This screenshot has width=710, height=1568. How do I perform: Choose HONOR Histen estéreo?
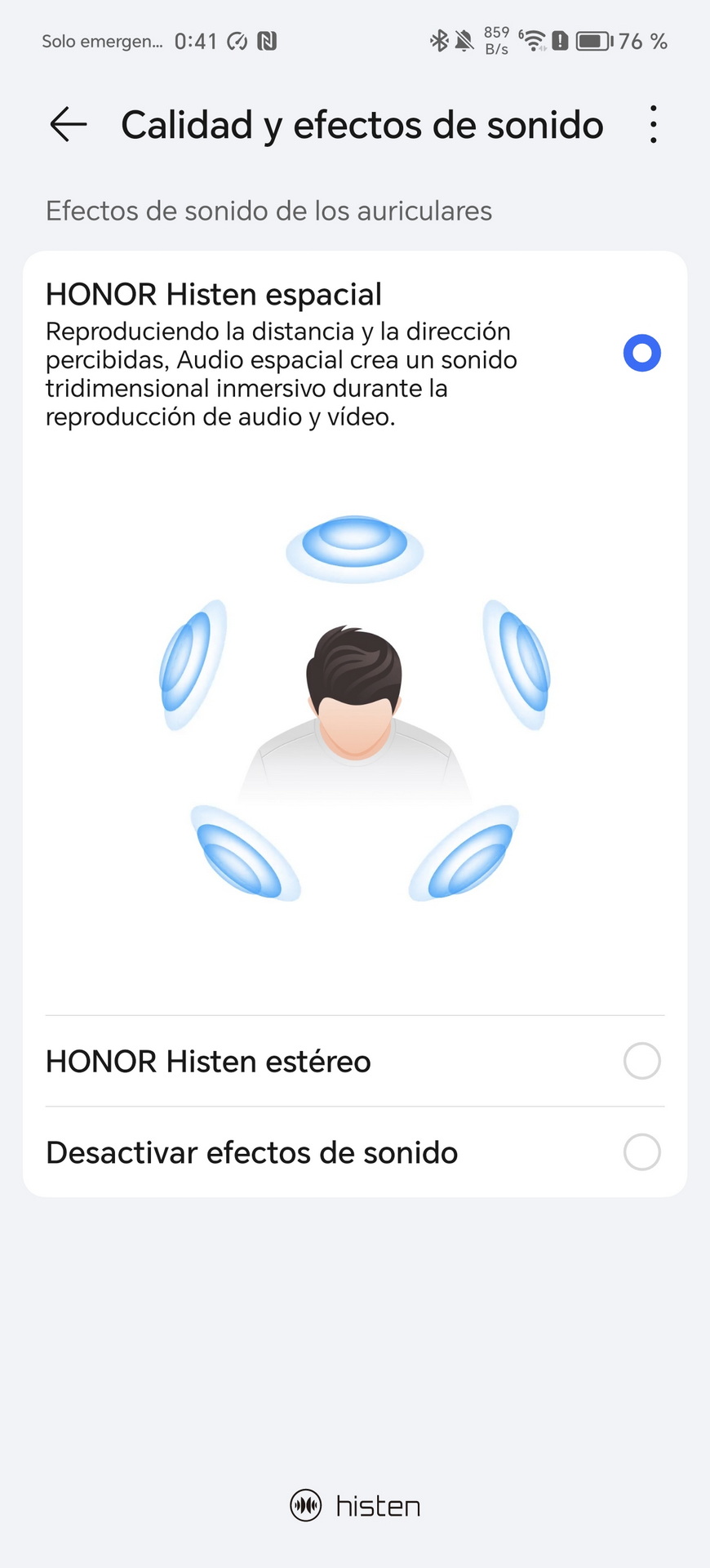coord(355,1061)
